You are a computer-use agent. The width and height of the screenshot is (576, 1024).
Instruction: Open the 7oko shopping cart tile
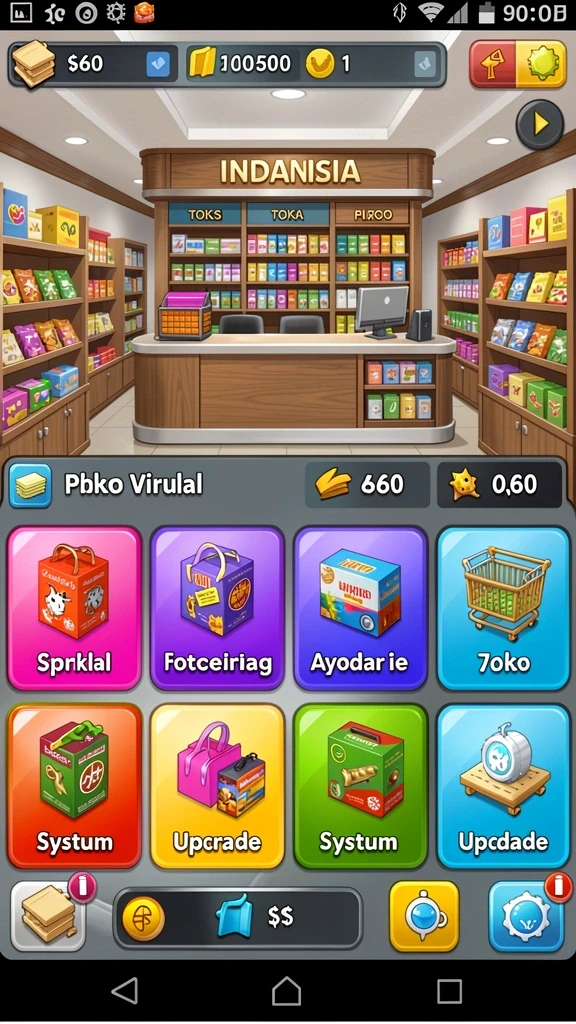click(504, 609)
